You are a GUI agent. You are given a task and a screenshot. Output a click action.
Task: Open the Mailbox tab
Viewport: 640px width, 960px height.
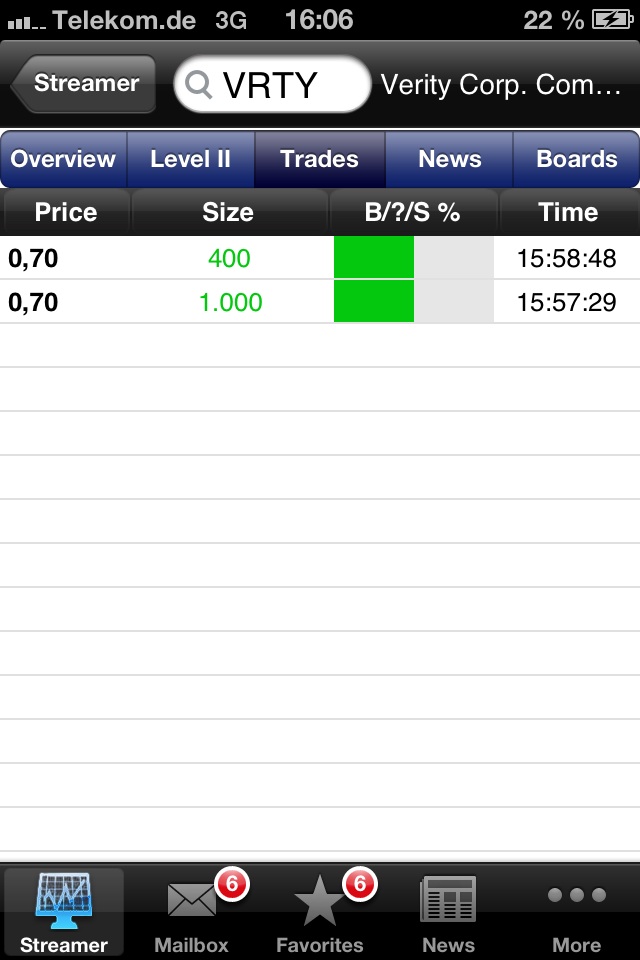pyautogui.click(x=192, y=912)
